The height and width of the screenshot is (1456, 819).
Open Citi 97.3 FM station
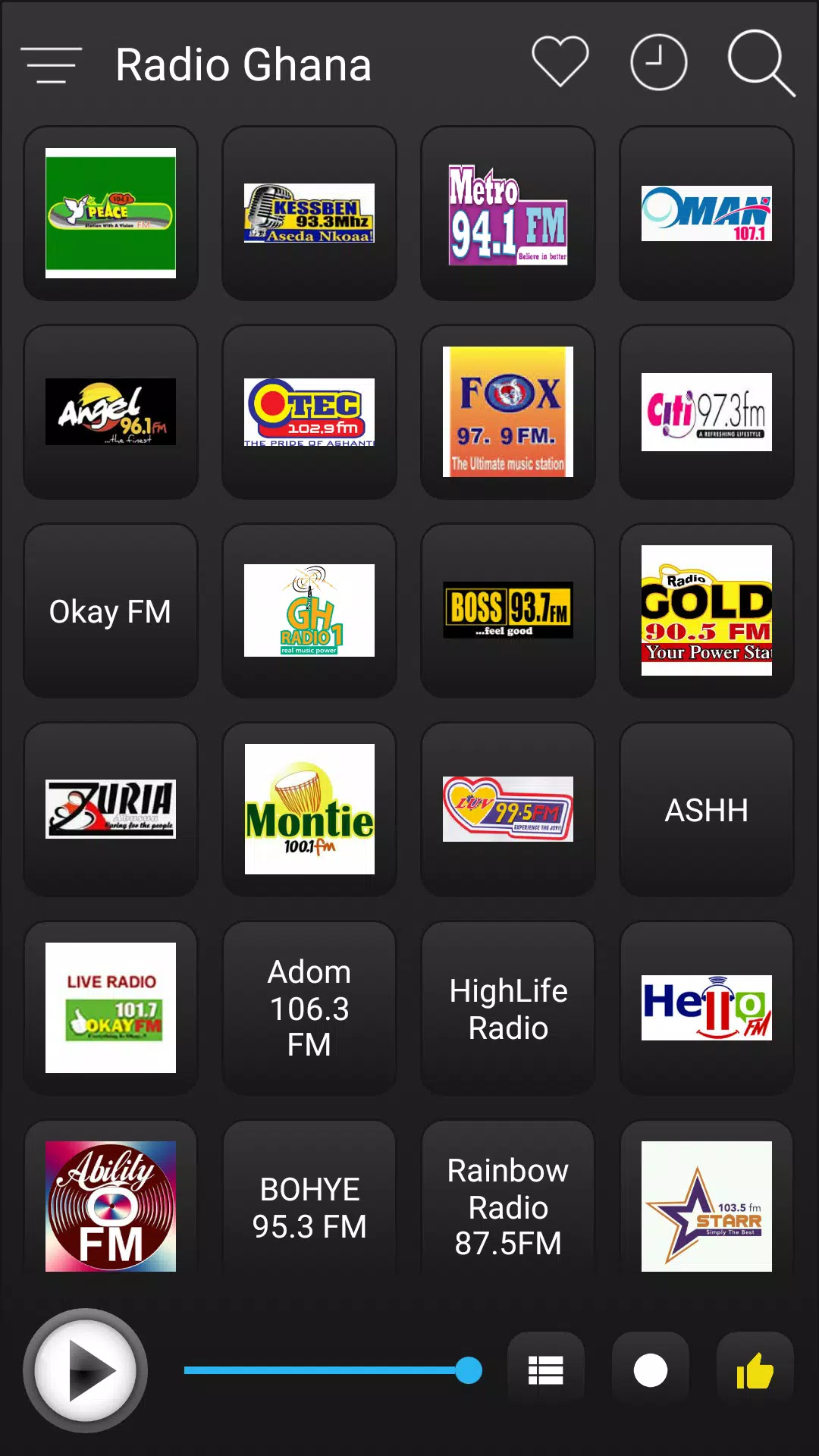click(x=705, y=412)
